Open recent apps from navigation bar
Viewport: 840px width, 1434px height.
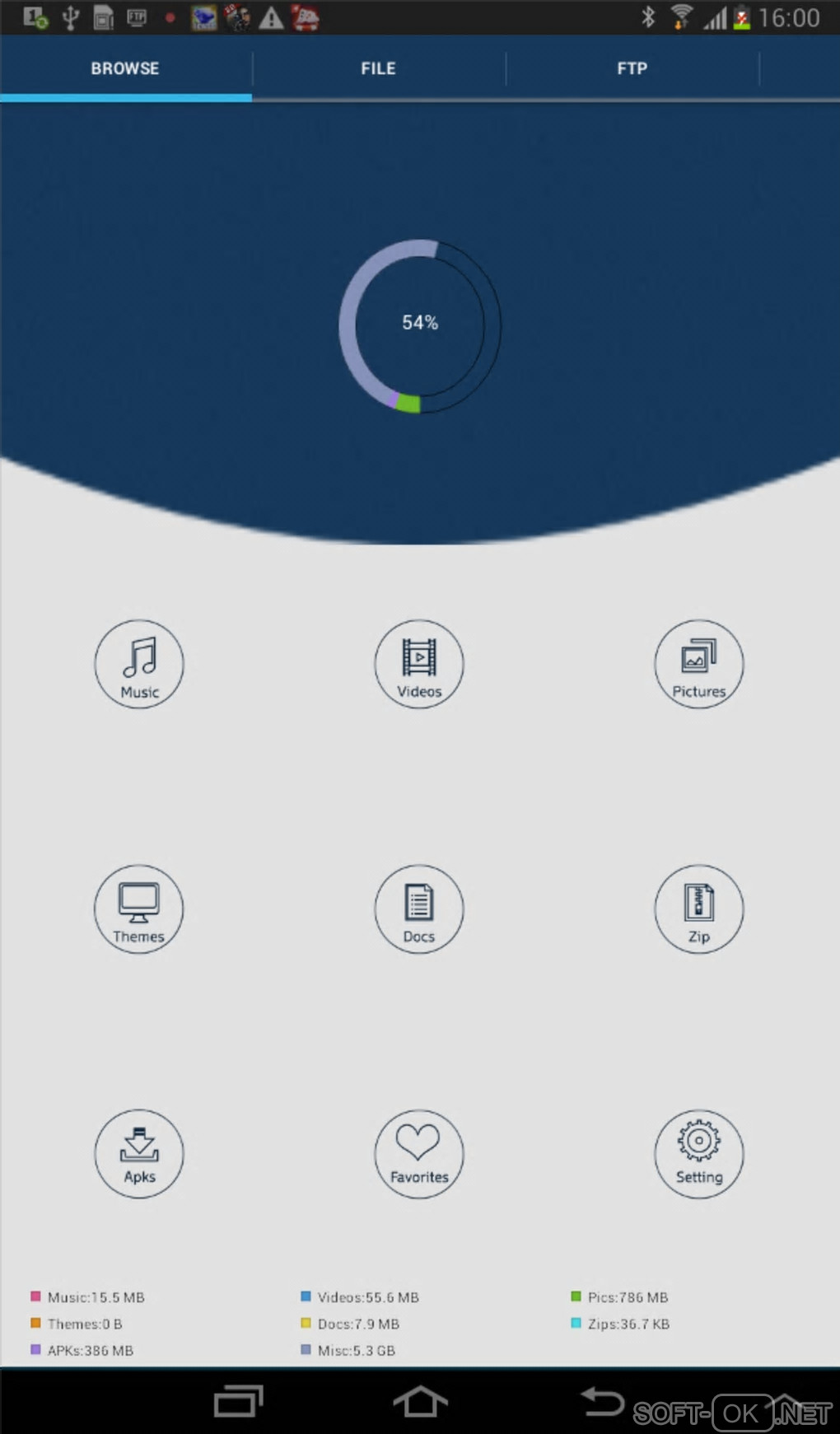coord(238,1401)
